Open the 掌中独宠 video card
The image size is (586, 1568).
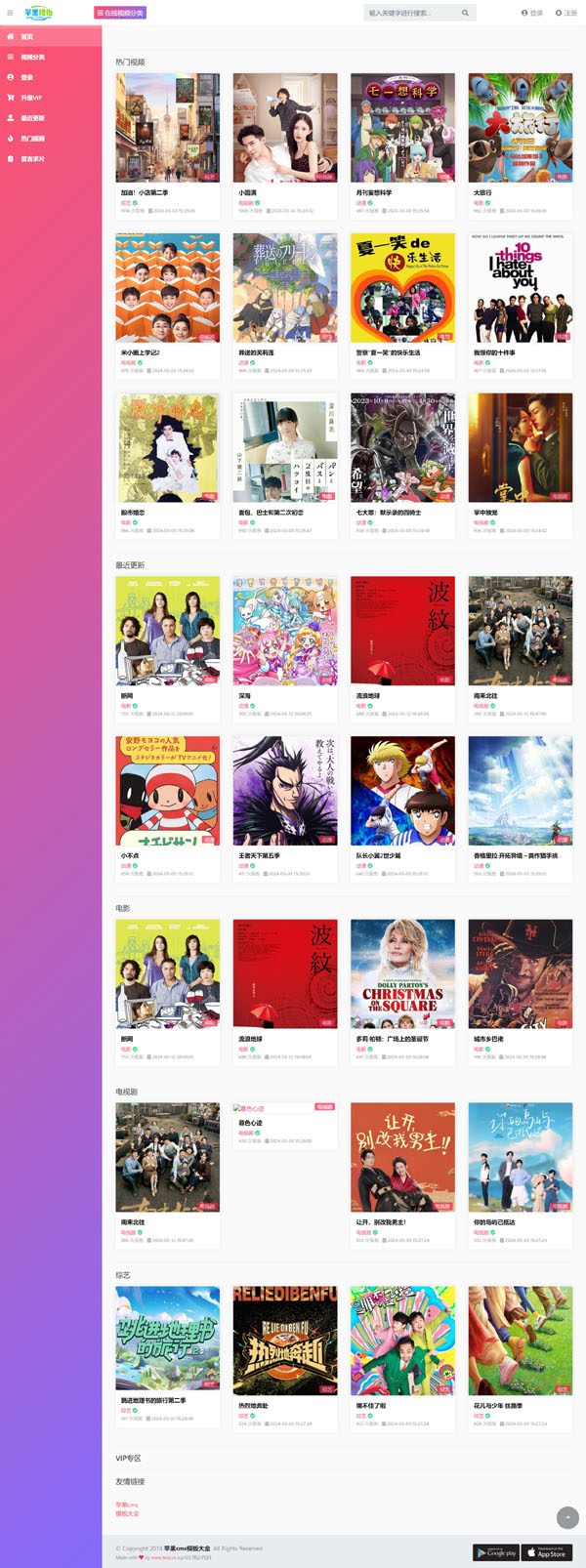tap(520, 447)
